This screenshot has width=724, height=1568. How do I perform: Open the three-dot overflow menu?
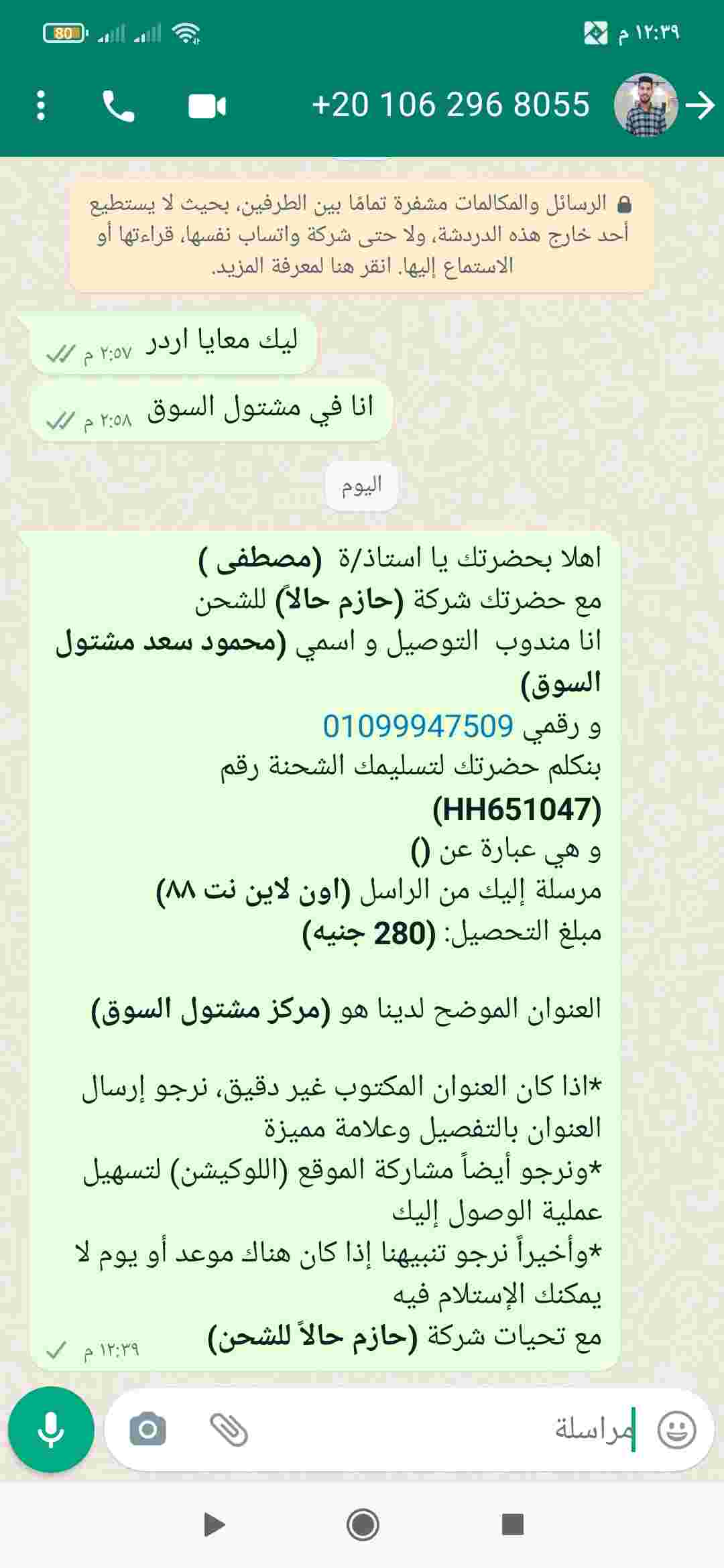tap(41, 106)
